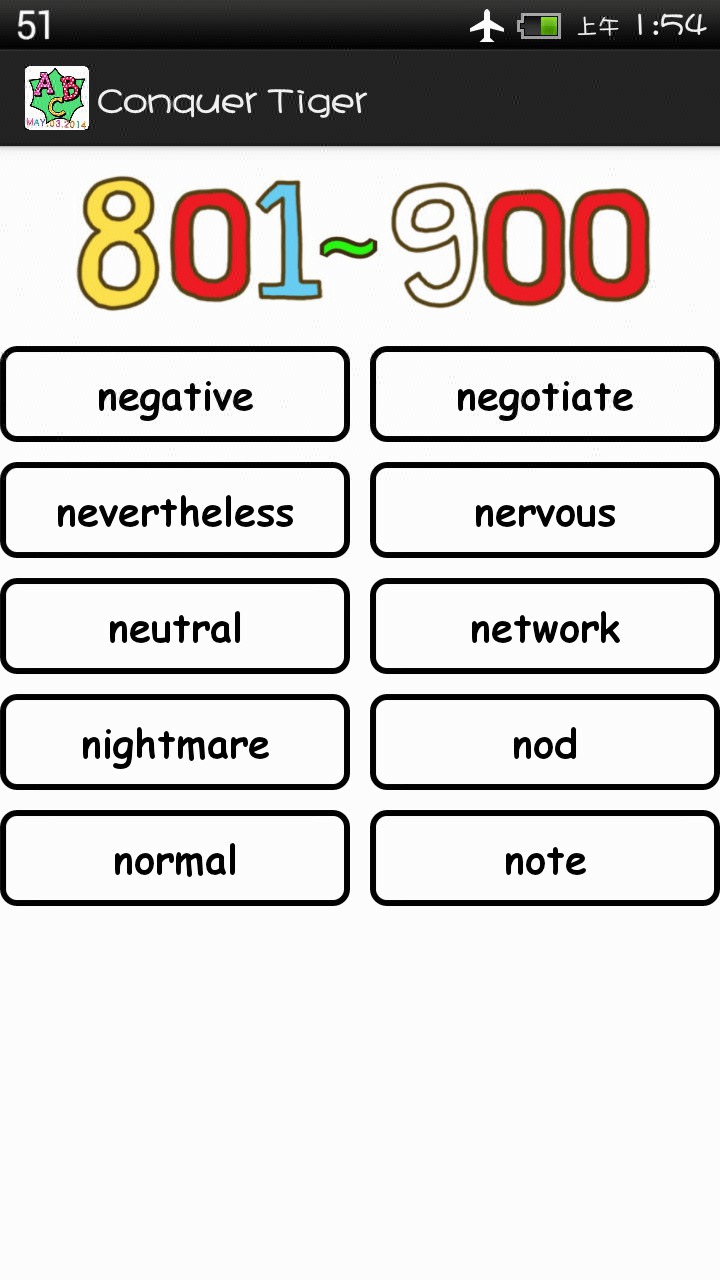Select the negotiate button
The width and height of the screenshot is (720, 1280).
tap(545, 395)
